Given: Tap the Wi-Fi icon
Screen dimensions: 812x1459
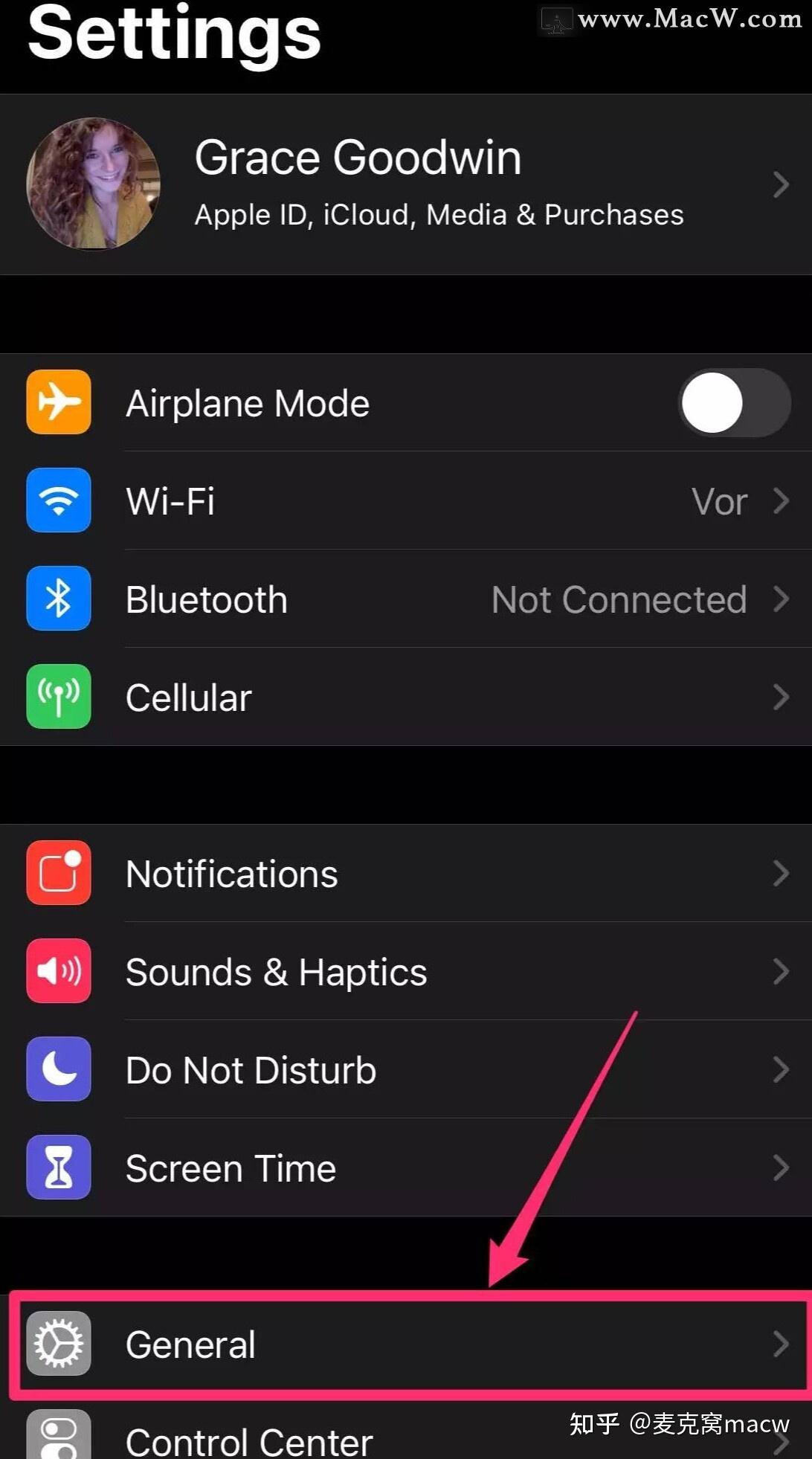Looking at the screenshot, I should click(x=58, y=501).
